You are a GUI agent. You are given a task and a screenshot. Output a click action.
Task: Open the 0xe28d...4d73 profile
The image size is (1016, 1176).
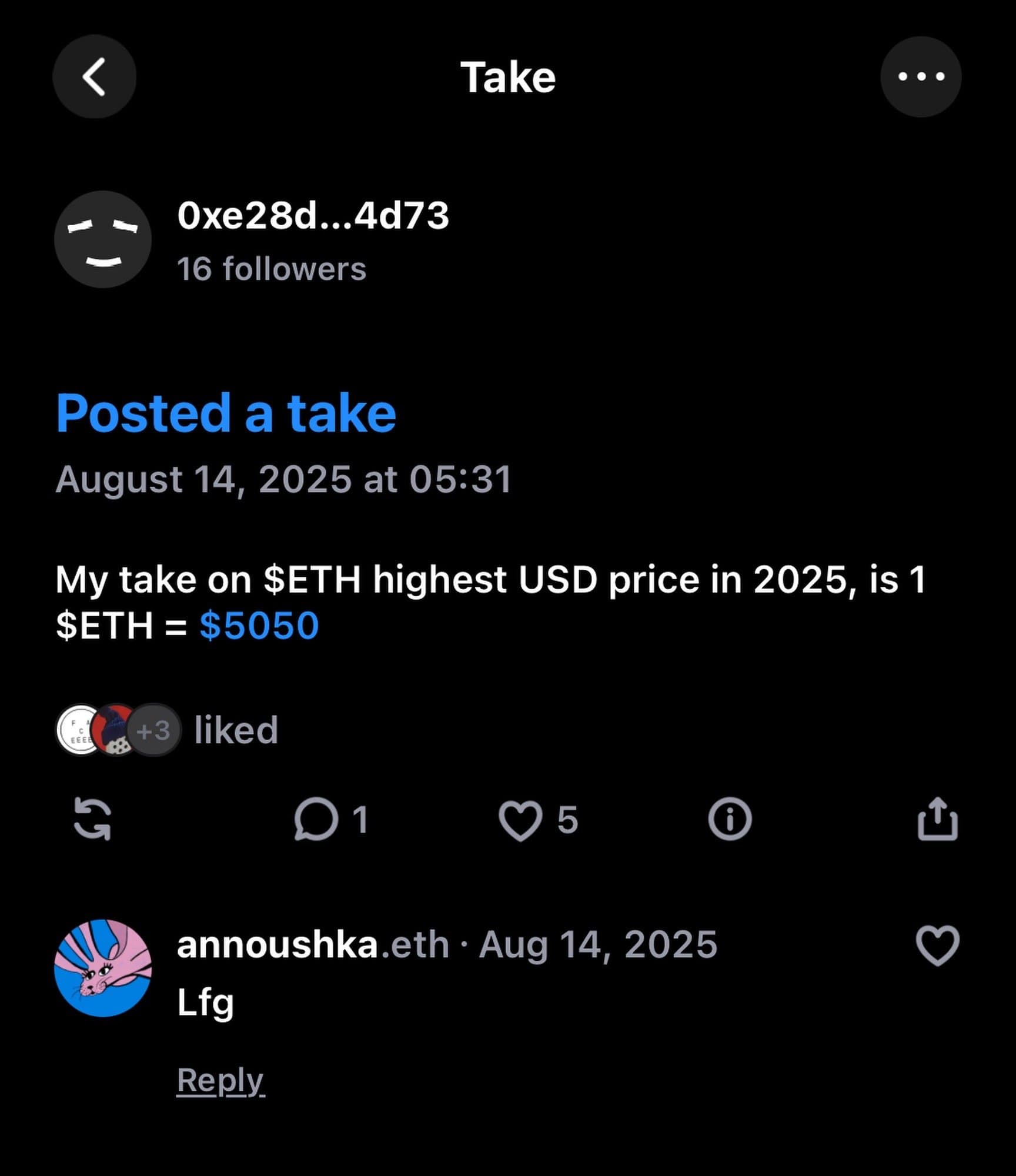click(x=312, y=216)
